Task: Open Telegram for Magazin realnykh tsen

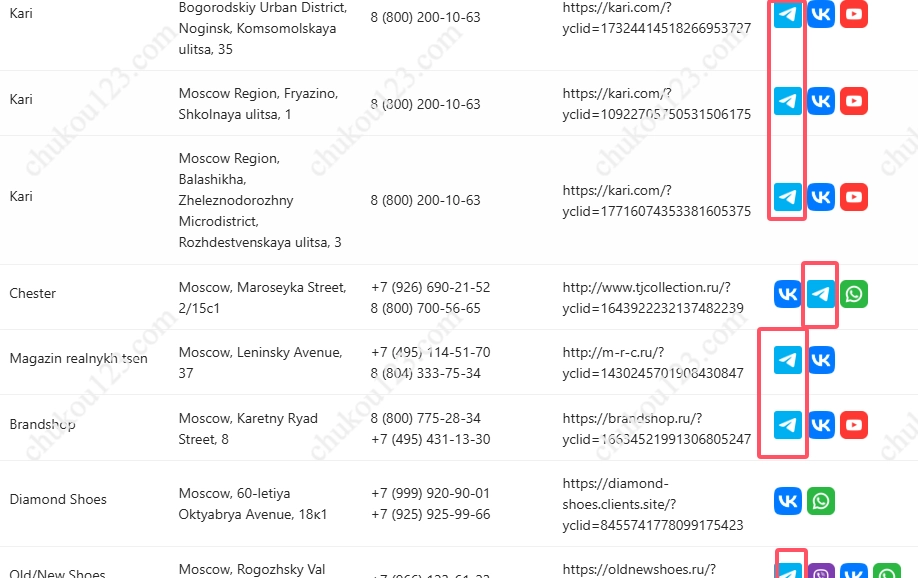Action: (x=788, y=360)
